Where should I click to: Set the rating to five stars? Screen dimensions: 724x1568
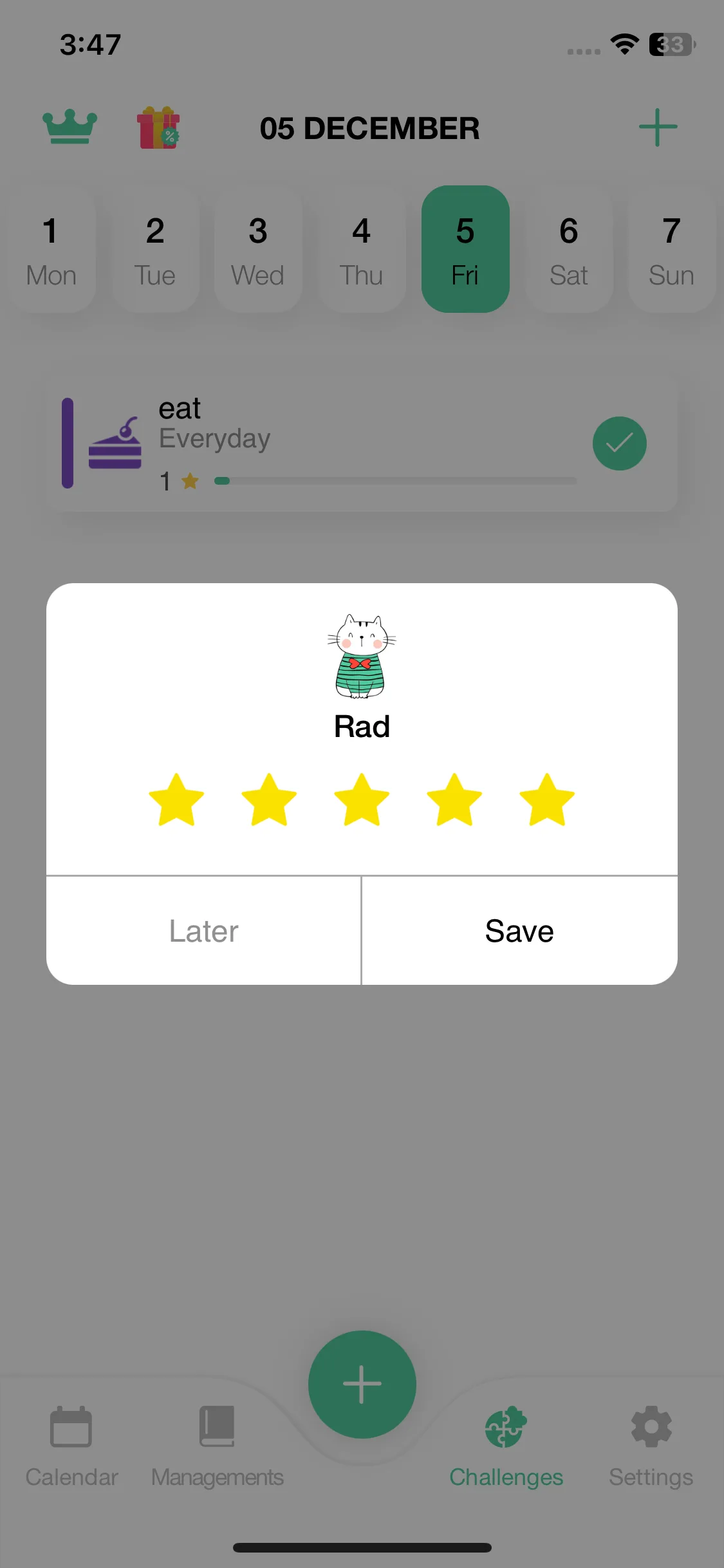pos(547,800)
